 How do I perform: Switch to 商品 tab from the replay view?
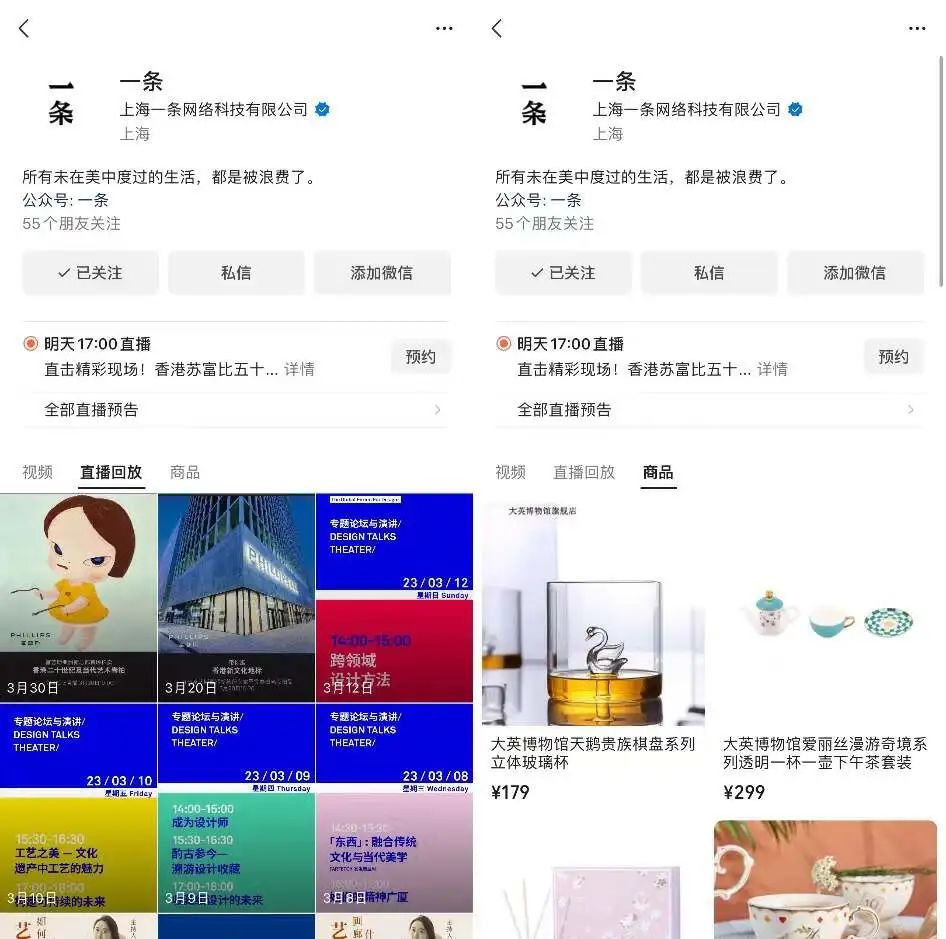[185, 472]
